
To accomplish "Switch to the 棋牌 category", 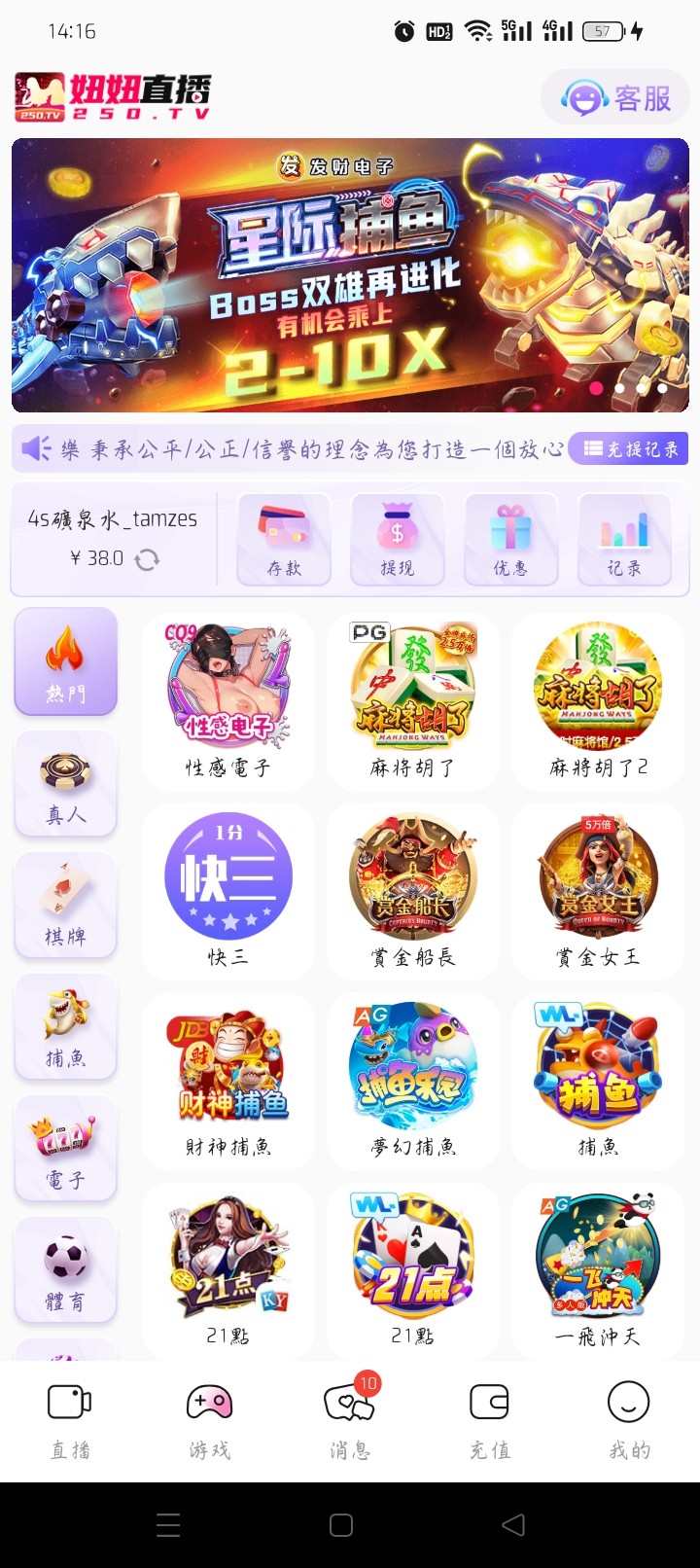I will (x=66, y=906).
